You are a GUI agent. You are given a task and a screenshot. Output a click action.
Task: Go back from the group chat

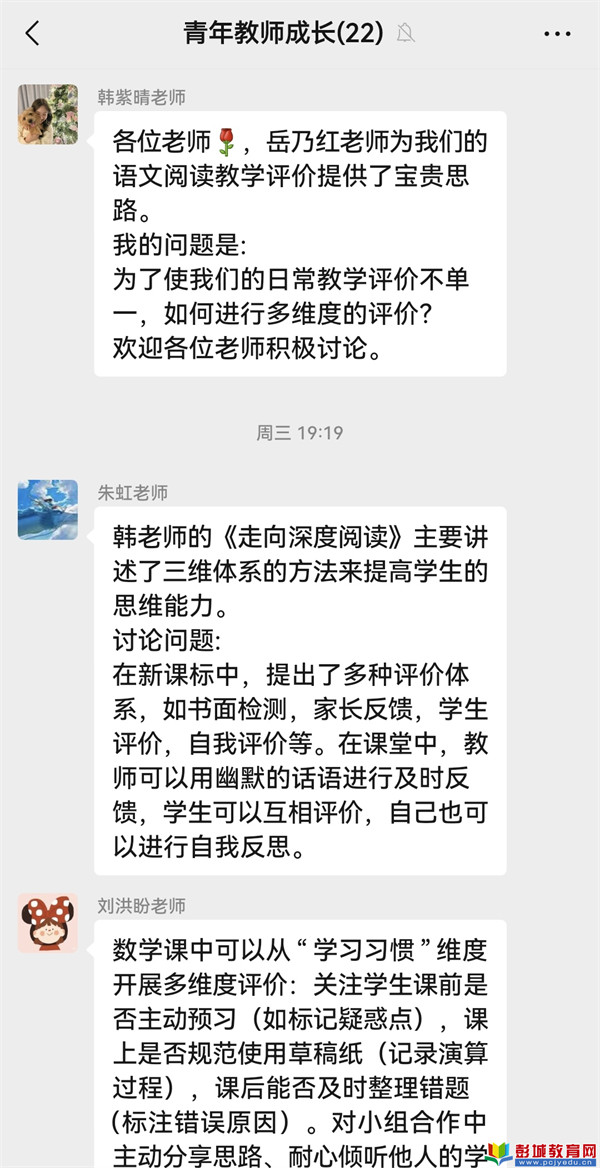click(33, 33)
